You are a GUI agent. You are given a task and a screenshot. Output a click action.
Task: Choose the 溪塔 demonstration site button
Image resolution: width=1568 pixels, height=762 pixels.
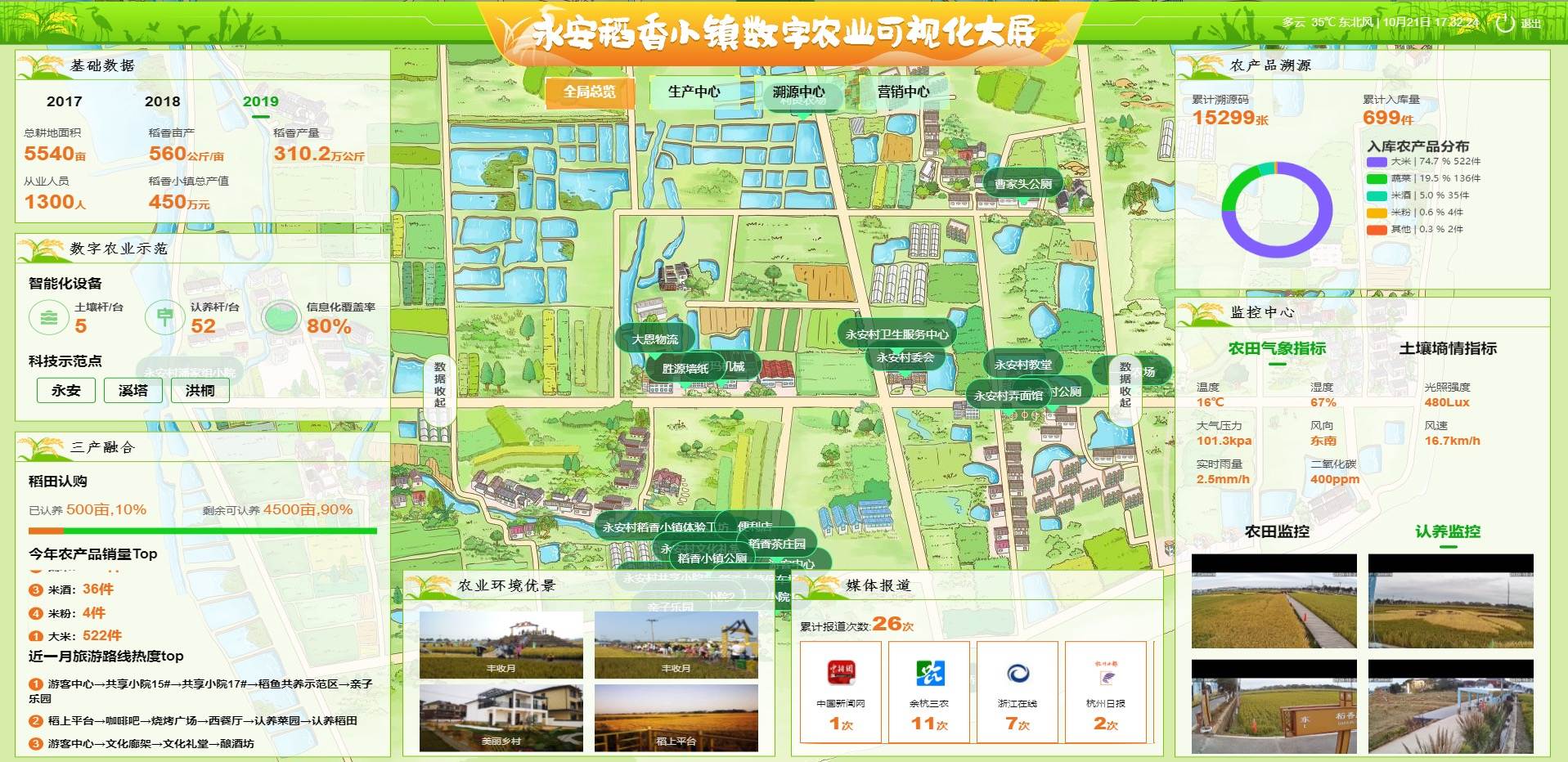pyautogui.click(x=133, y=391)
